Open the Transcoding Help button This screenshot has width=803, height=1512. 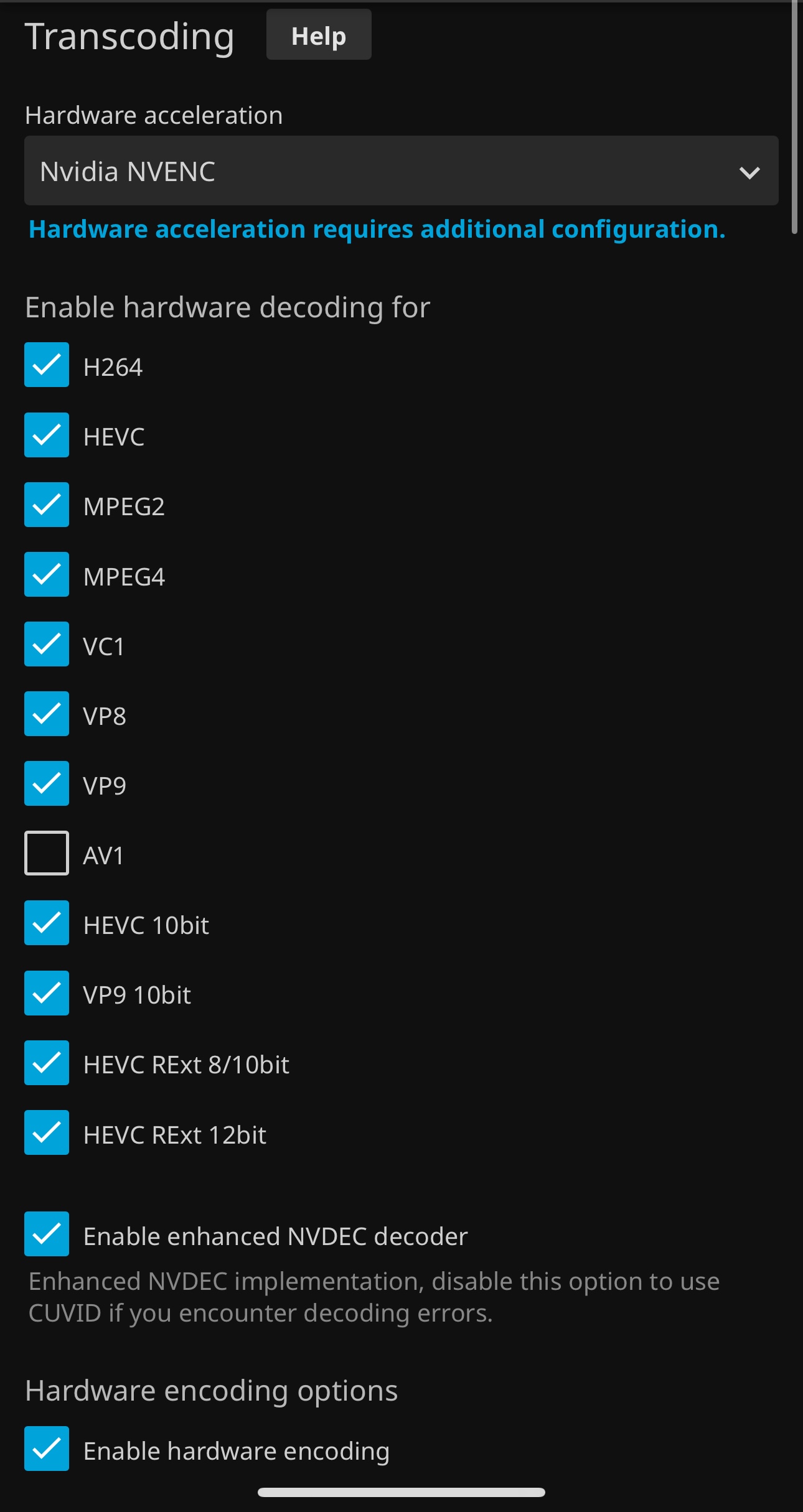[319, 35]
